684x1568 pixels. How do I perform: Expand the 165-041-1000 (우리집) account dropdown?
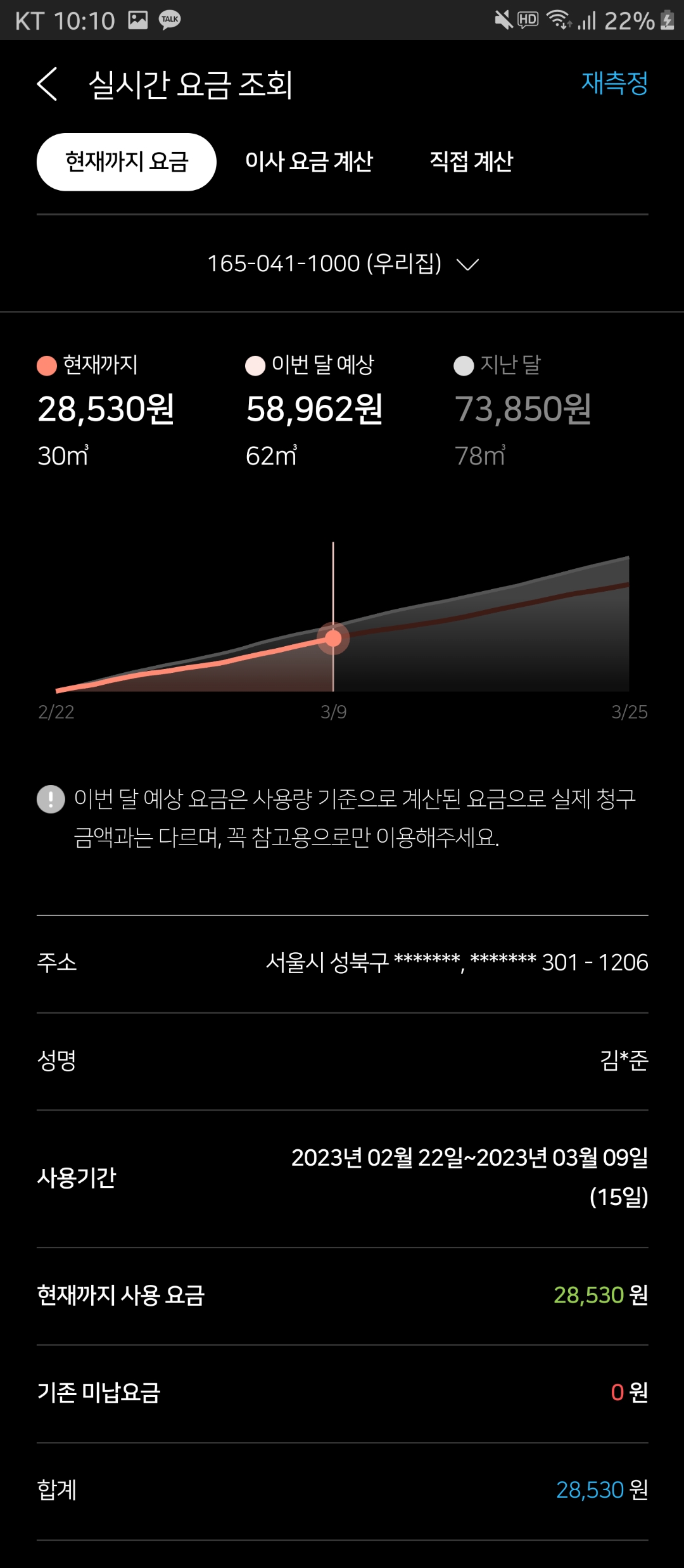point(342,264)
